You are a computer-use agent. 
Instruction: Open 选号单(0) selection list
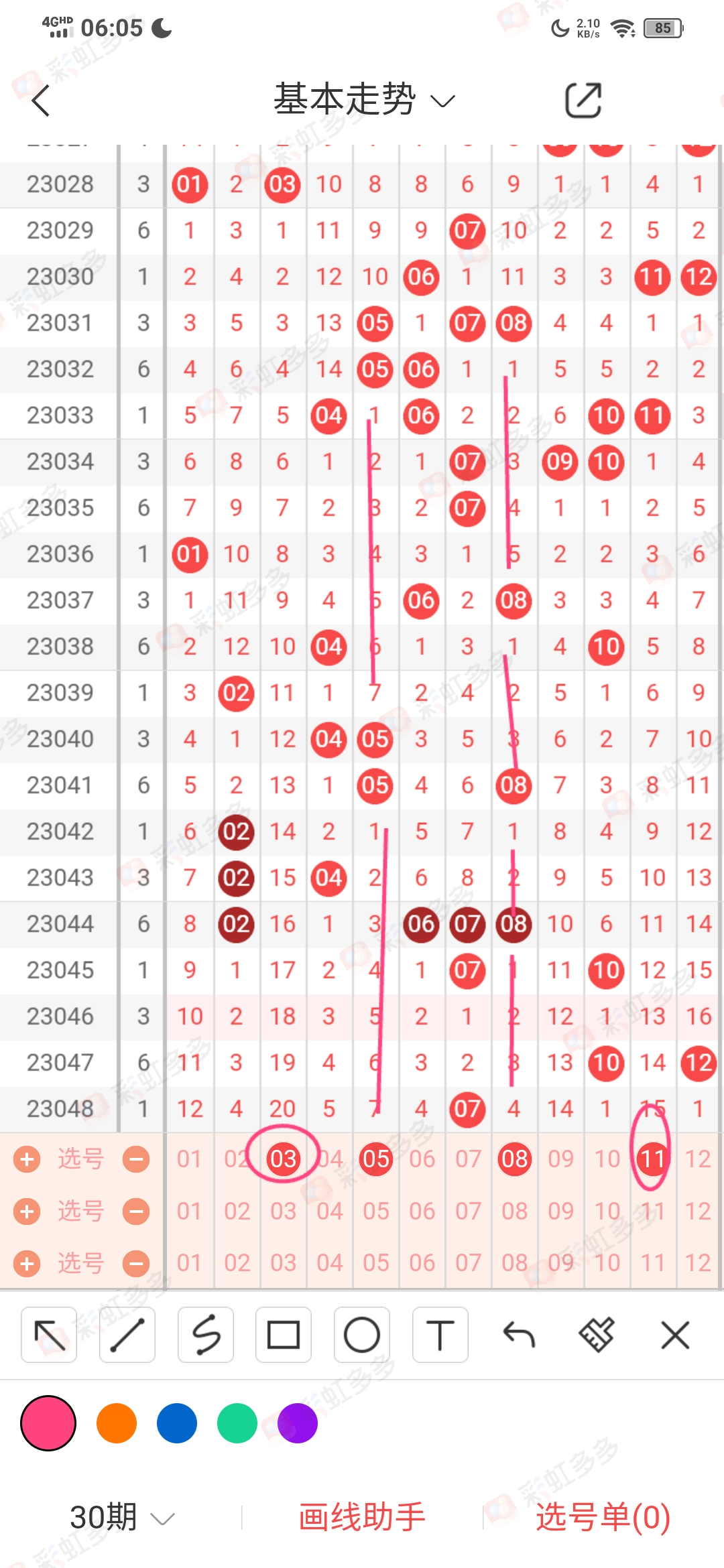603,1517
